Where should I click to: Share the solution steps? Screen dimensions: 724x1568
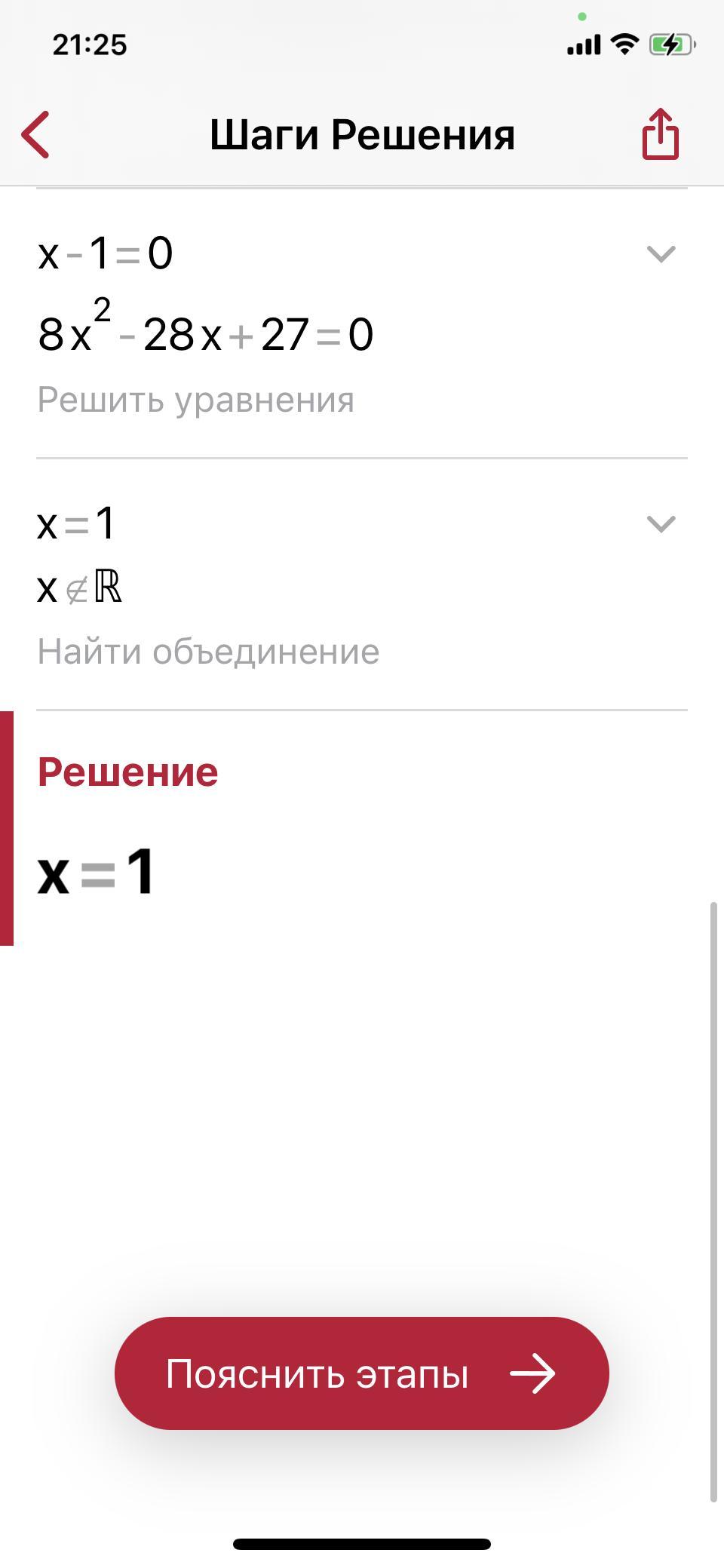pyautogui.click(x=661, y=133)
